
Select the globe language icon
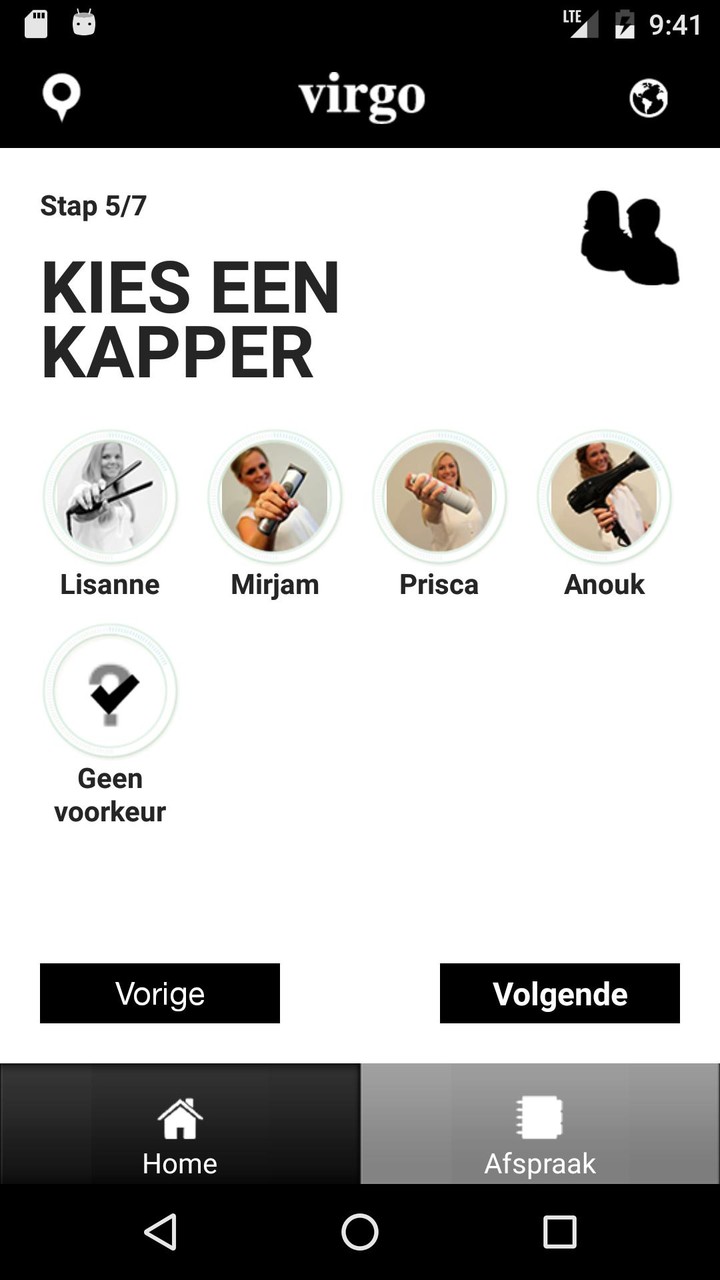(648, 97)
